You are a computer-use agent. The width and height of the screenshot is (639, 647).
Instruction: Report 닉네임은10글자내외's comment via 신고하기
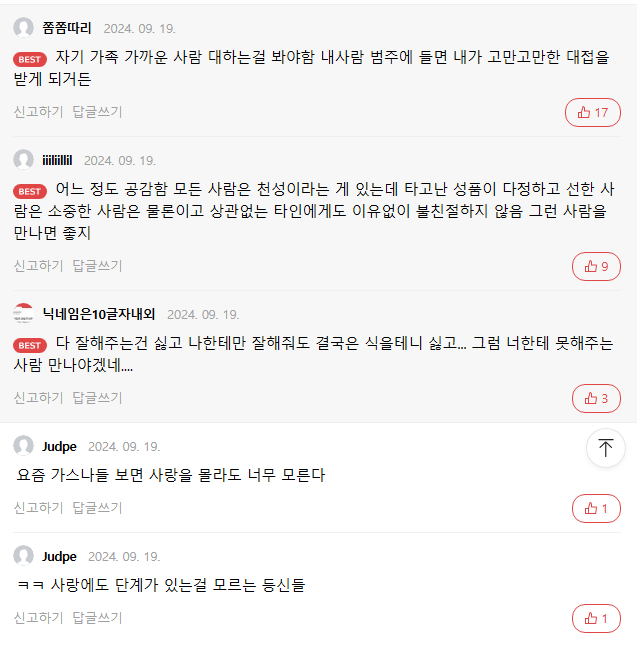pyautogui.click(x=38, y=398)
